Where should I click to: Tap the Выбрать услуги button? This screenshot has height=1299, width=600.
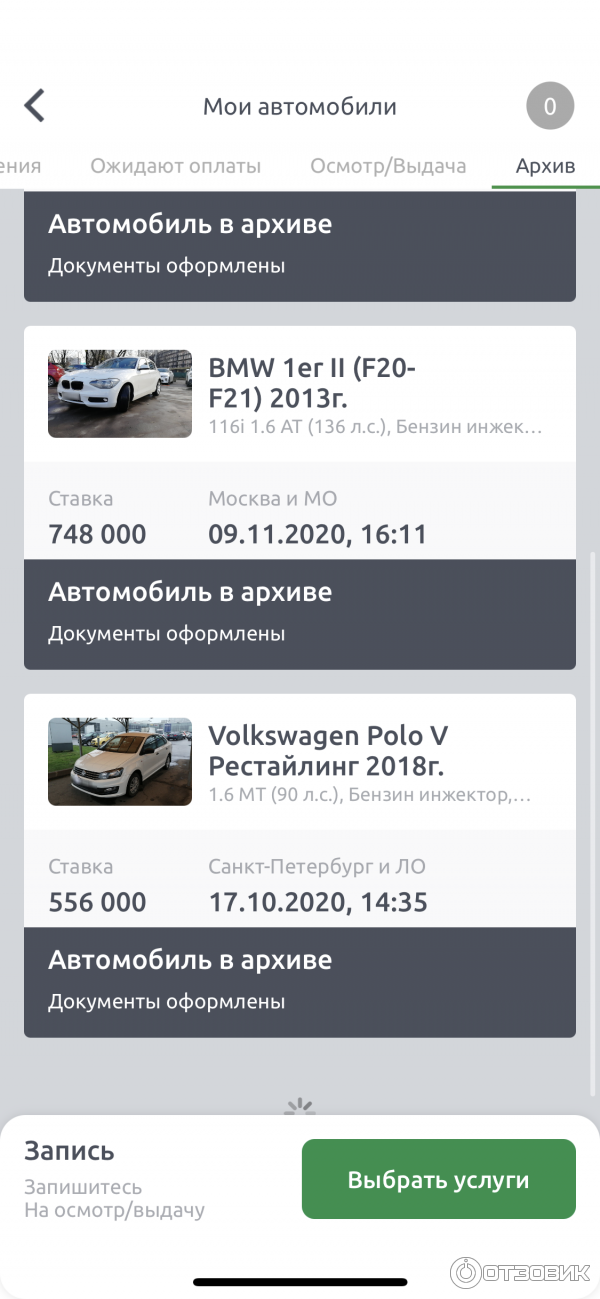(x=438, y=1180)
